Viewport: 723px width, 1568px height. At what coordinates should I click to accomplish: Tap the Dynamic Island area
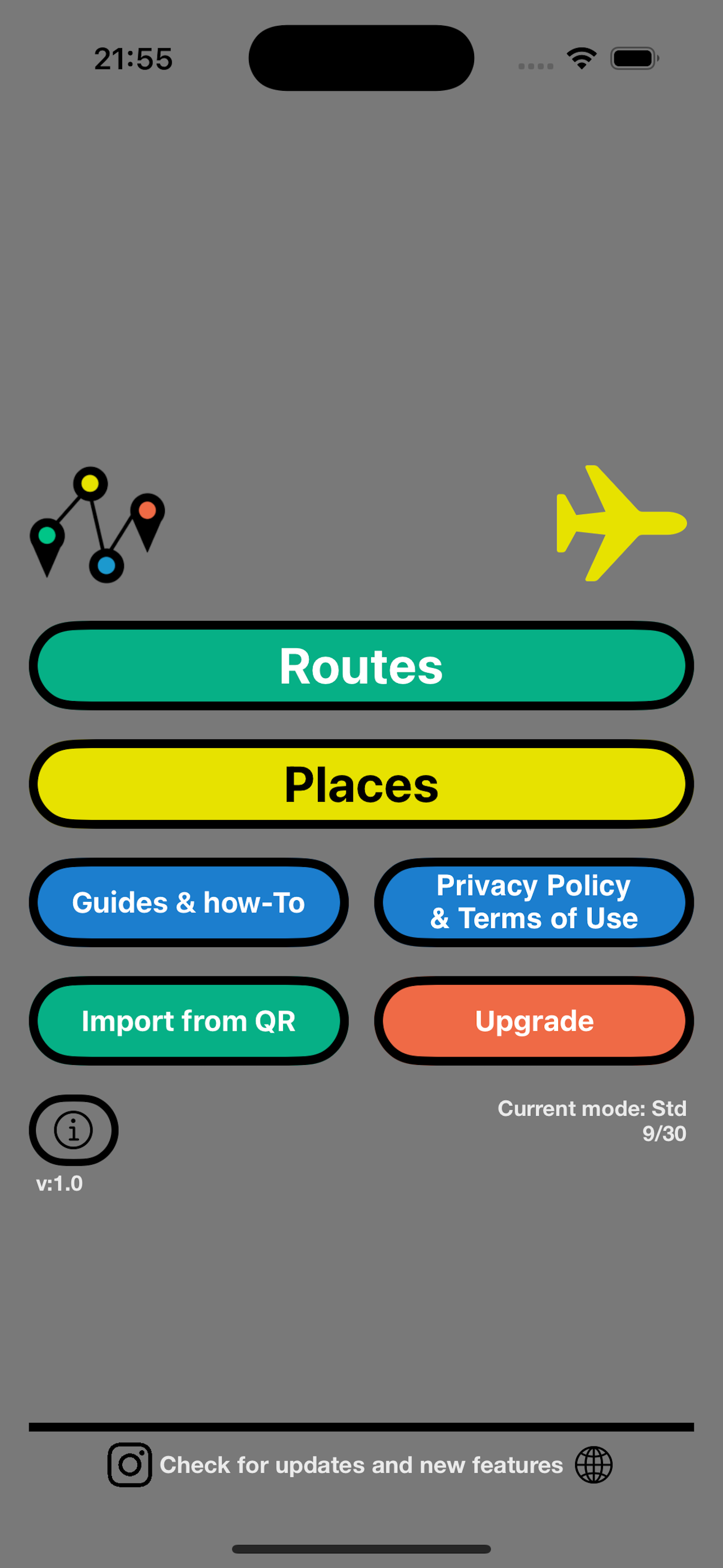(361, 57)
